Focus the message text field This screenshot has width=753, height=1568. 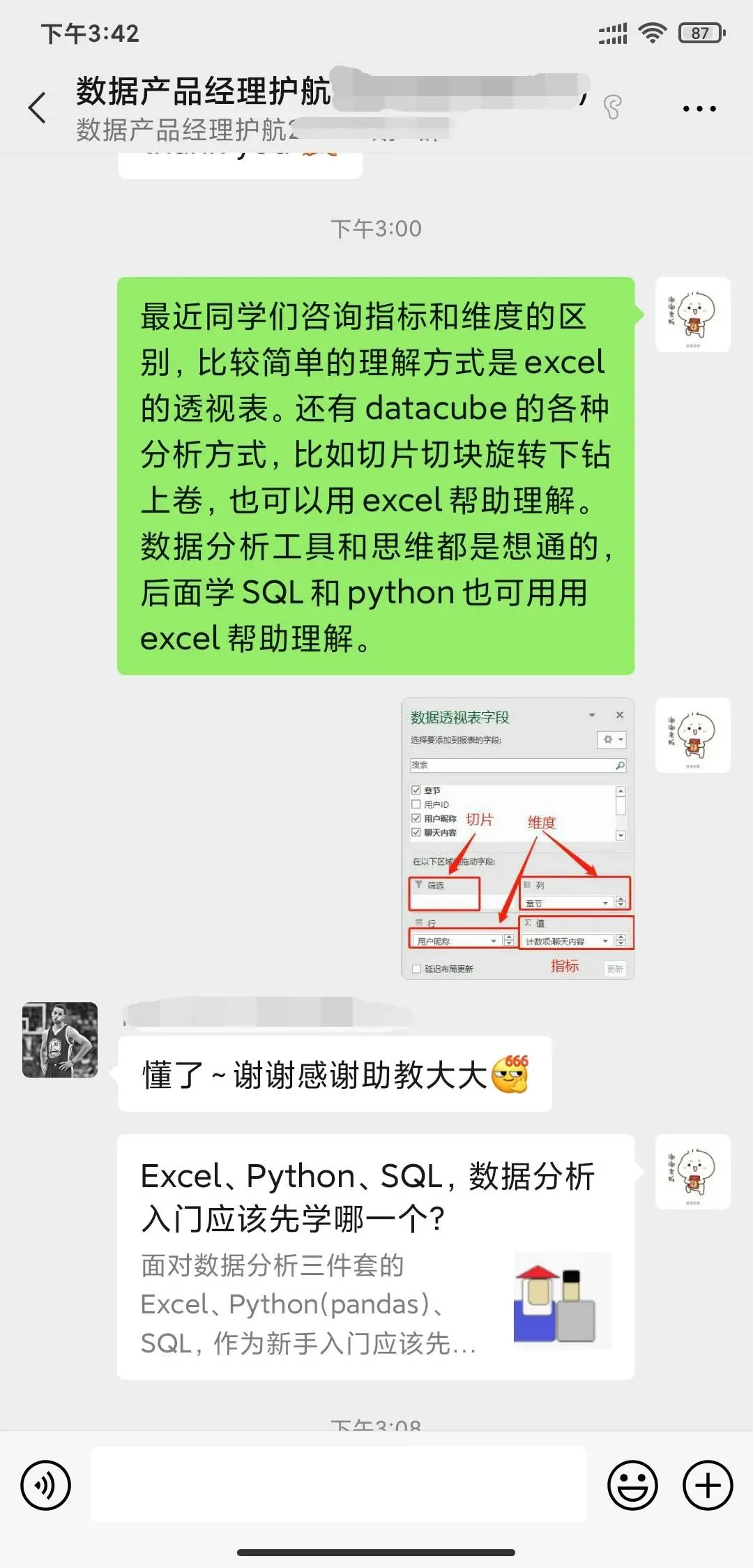(339, 1484)
